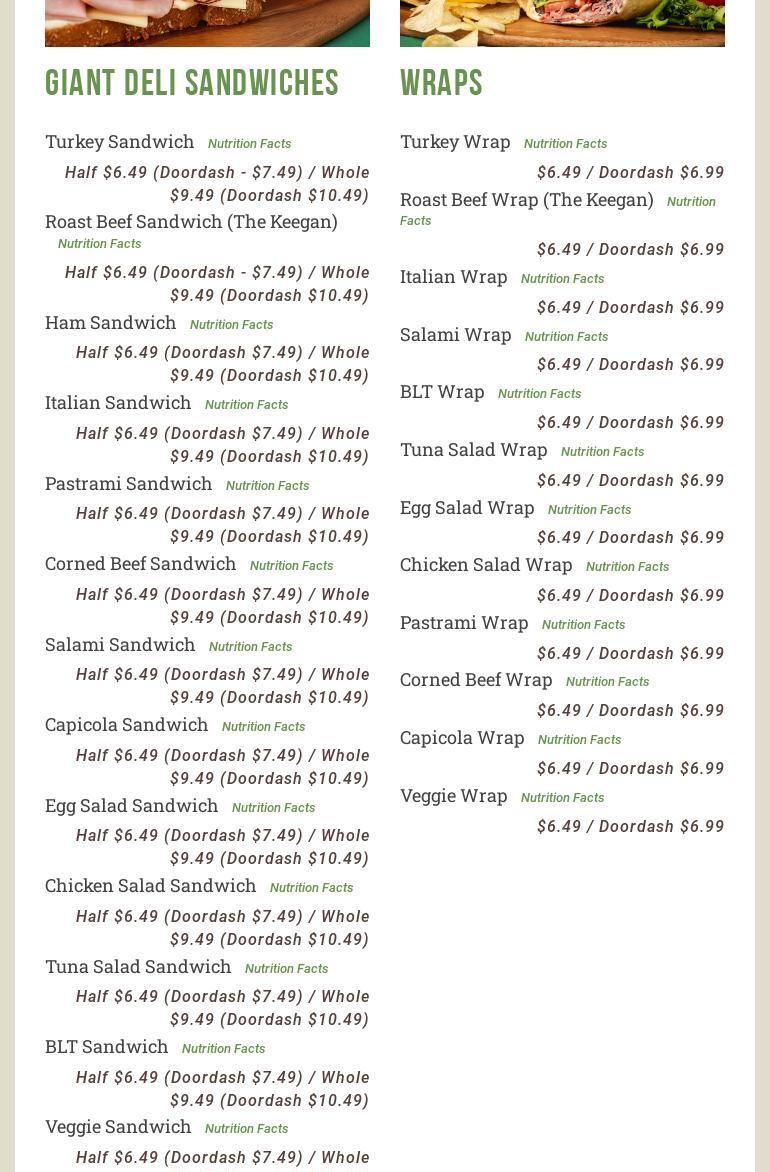Screen dimensions: 770x1172
Task: Check Nutrition Facts for BLT Wrap
Action: point(539,394)
